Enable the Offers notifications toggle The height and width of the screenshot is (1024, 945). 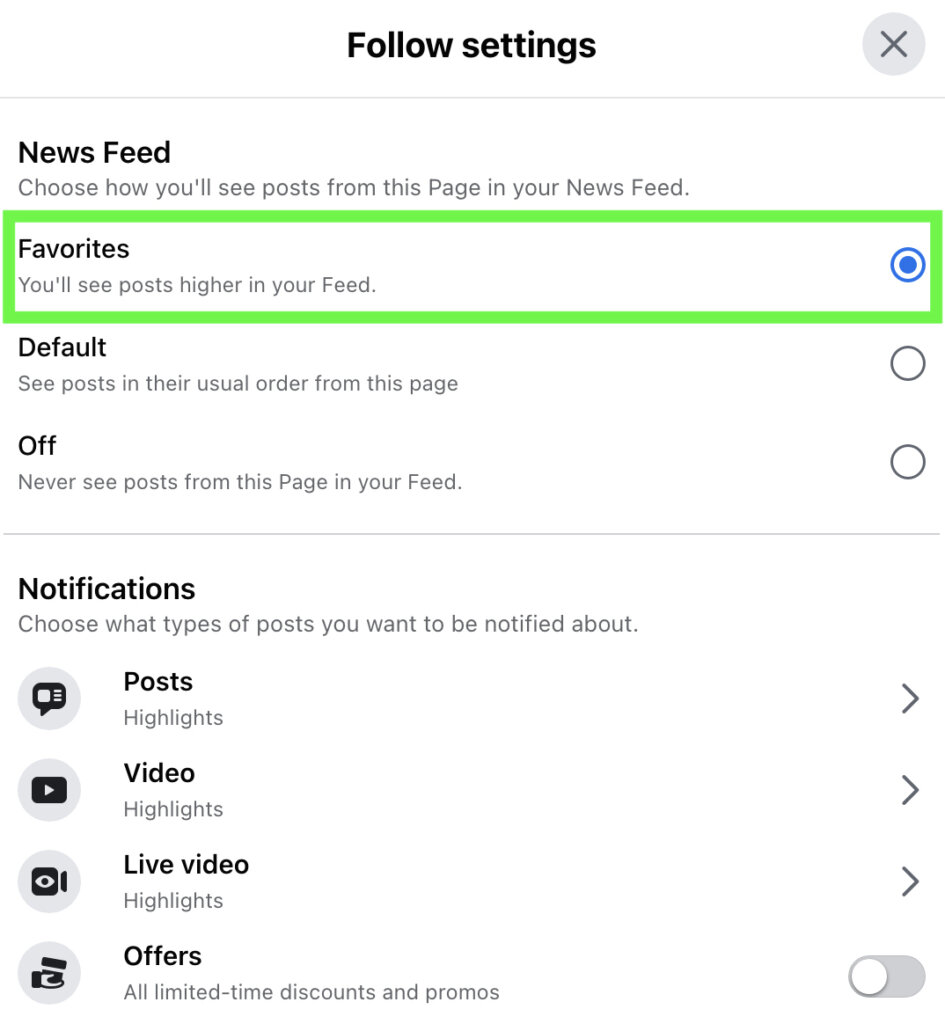(884, 976)
